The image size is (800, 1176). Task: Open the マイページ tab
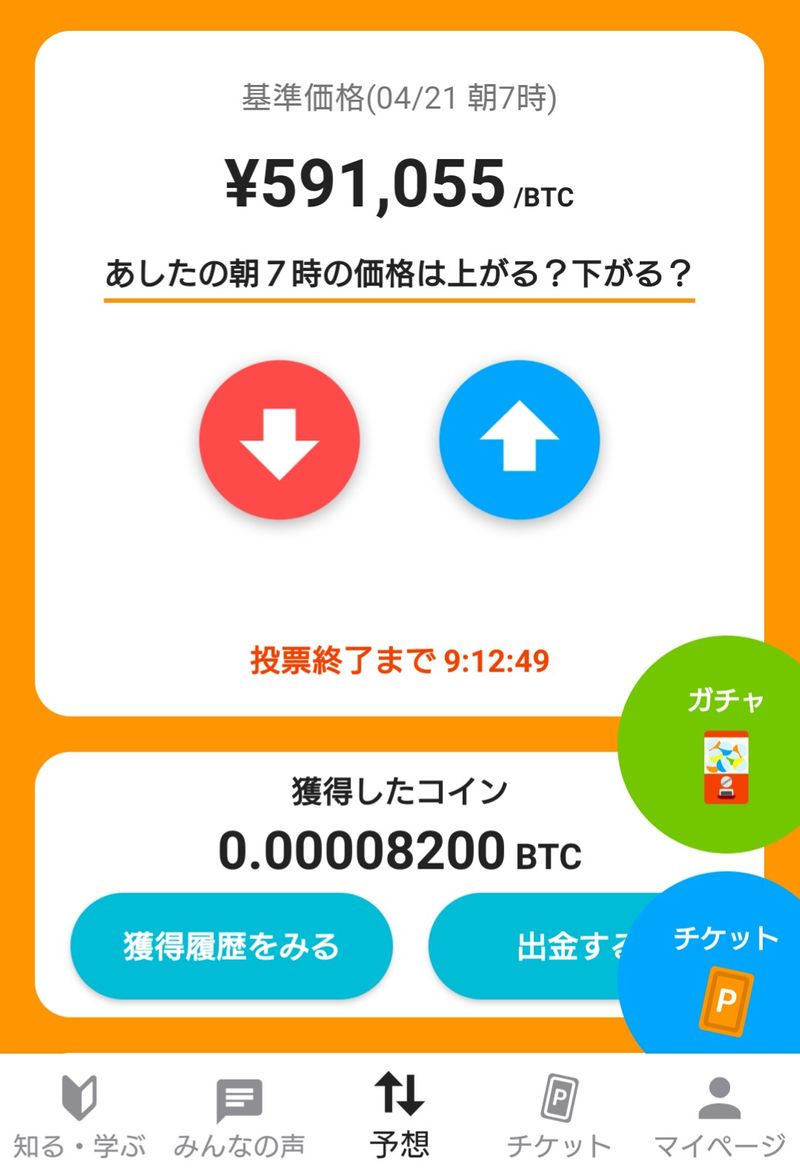click(x=719, y=1115)
